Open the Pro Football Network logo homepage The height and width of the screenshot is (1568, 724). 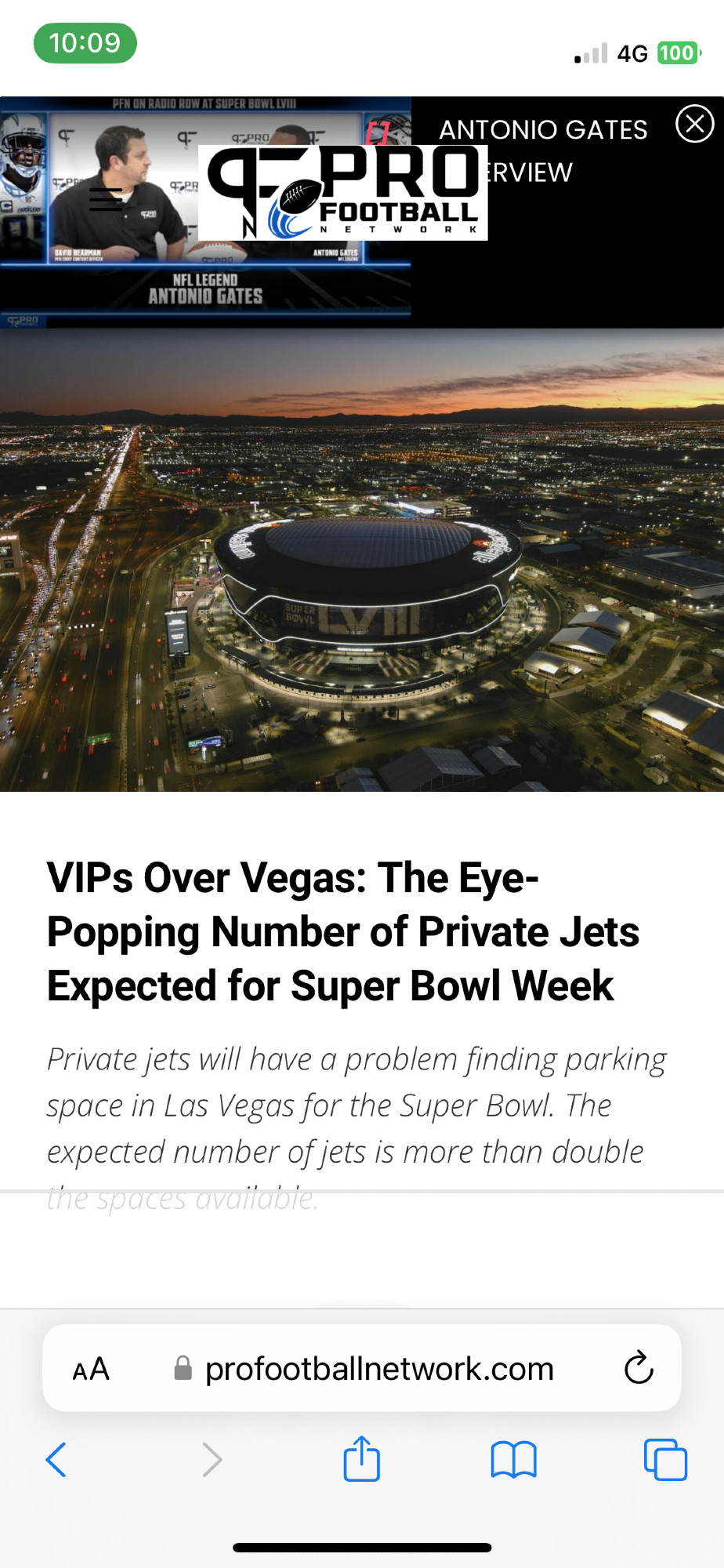(342, 193)
